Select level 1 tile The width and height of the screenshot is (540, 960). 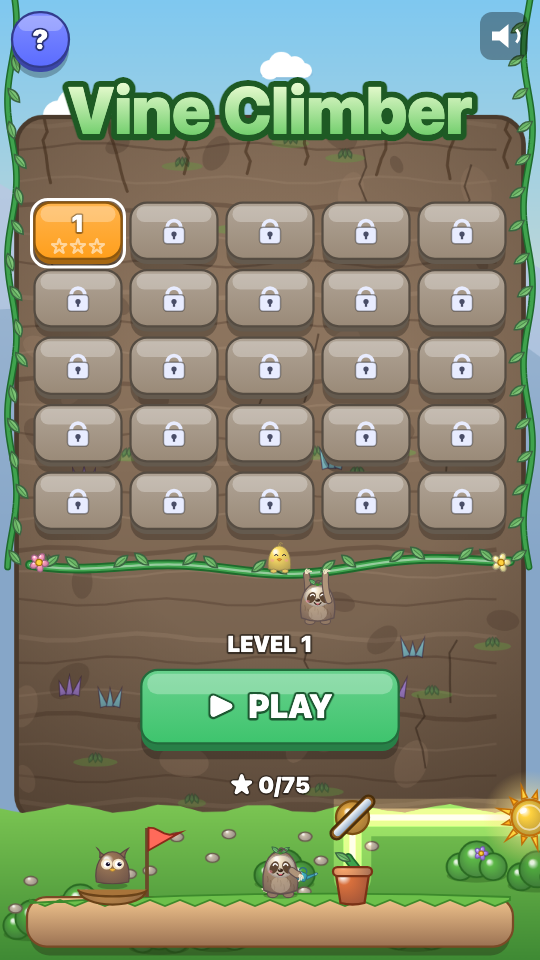coord(78,233)
